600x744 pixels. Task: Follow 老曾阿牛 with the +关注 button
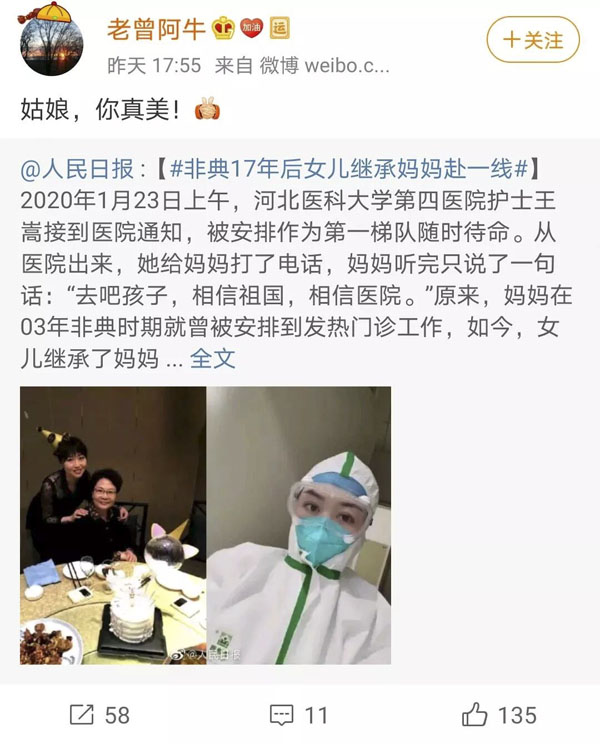tap(532, 40)
